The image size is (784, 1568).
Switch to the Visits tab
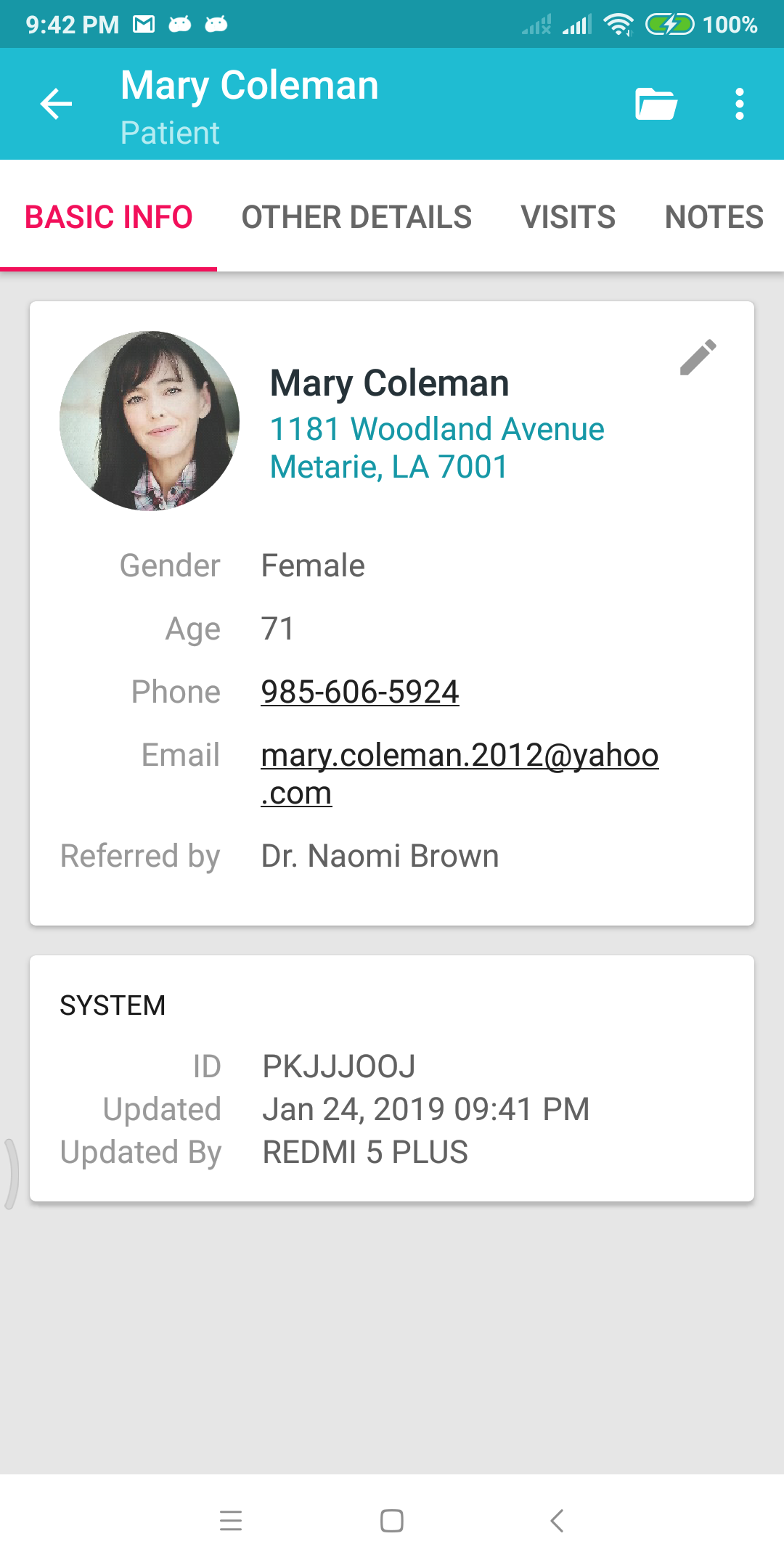[568, 216]
